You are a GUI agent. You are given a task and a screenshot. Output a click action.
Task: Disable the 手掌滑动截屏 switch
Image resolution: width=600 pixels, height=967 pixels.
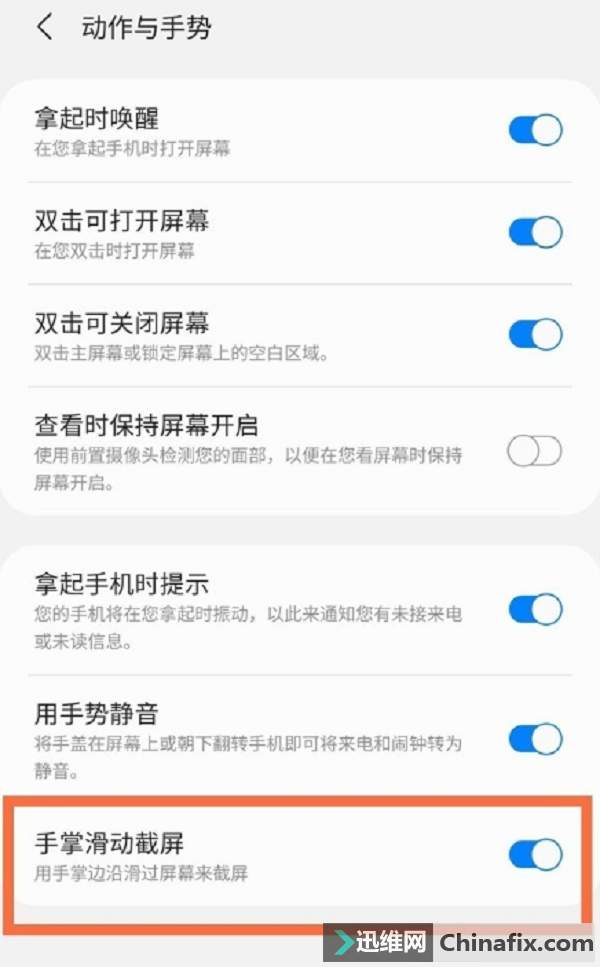[x=535, y=855]
